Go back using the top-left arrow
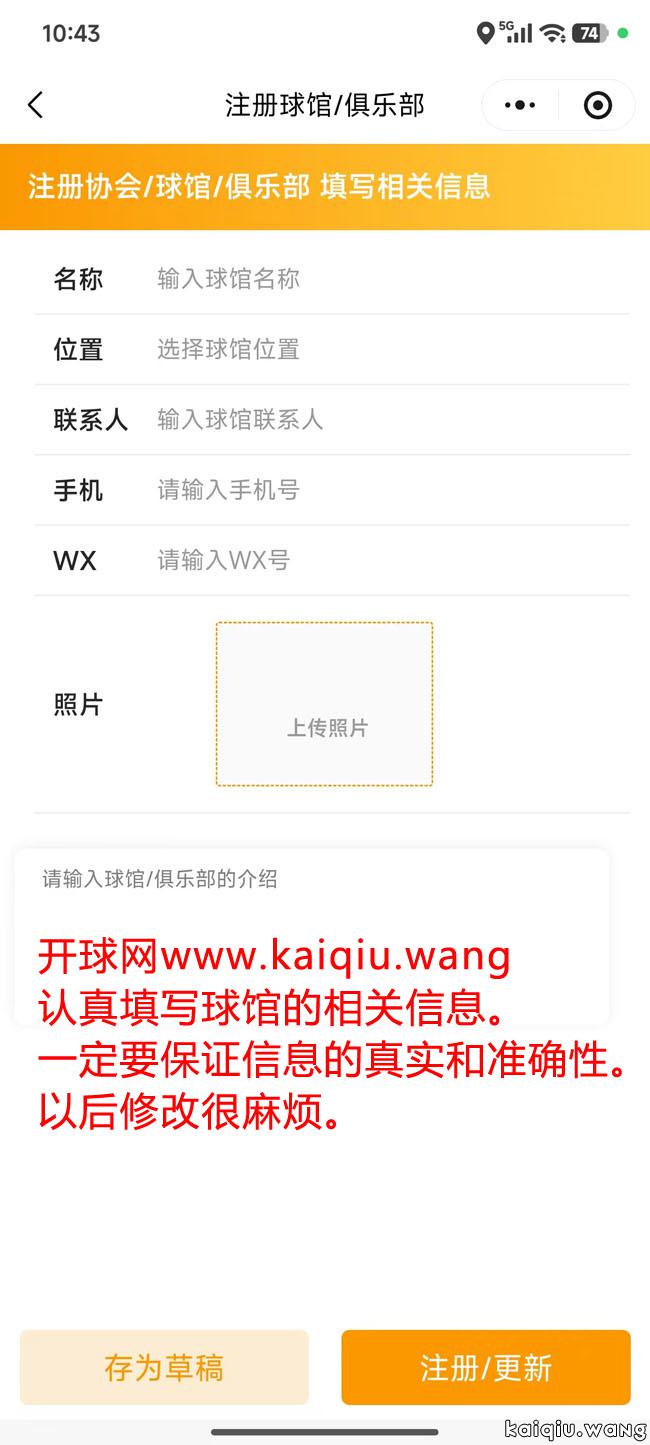This screenshot has height=1445, width=650. (x=36, y=105)
